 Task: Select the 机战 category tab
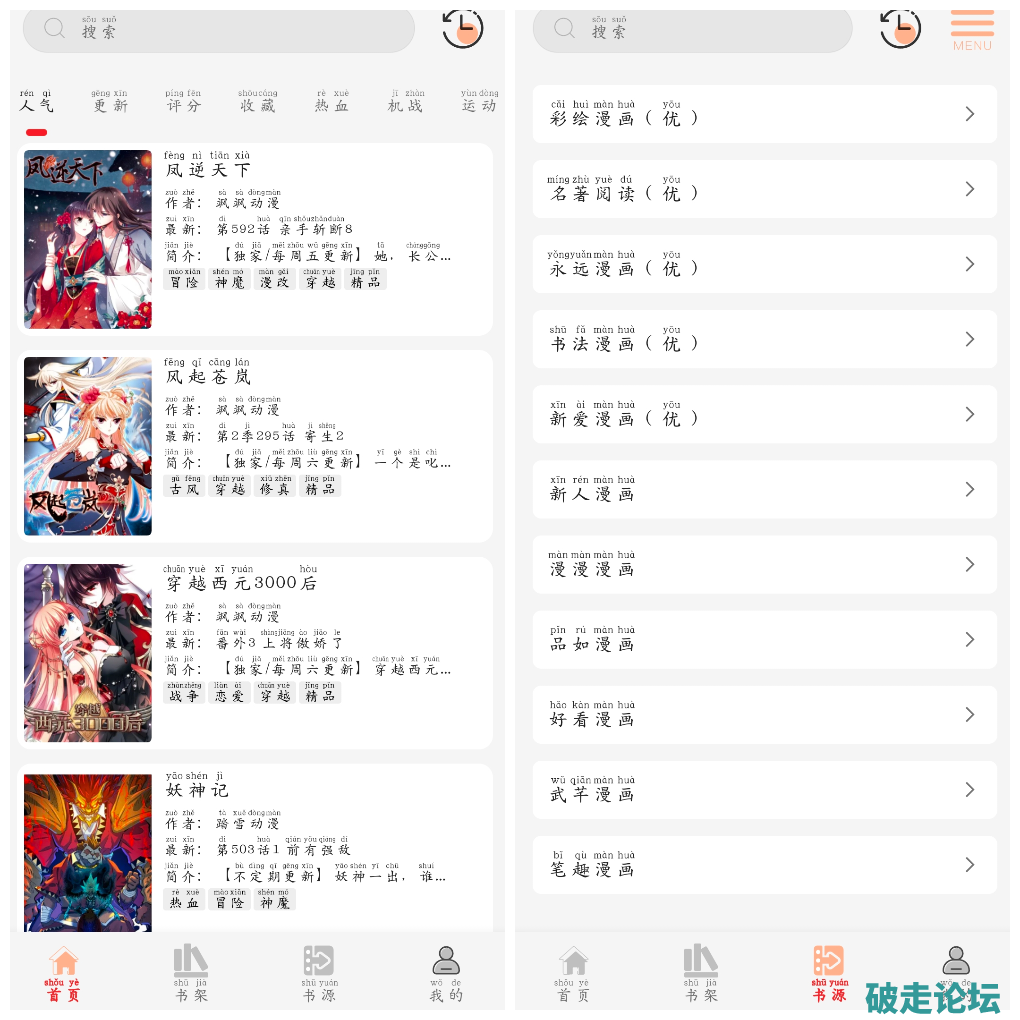click(x=406, y=102)
